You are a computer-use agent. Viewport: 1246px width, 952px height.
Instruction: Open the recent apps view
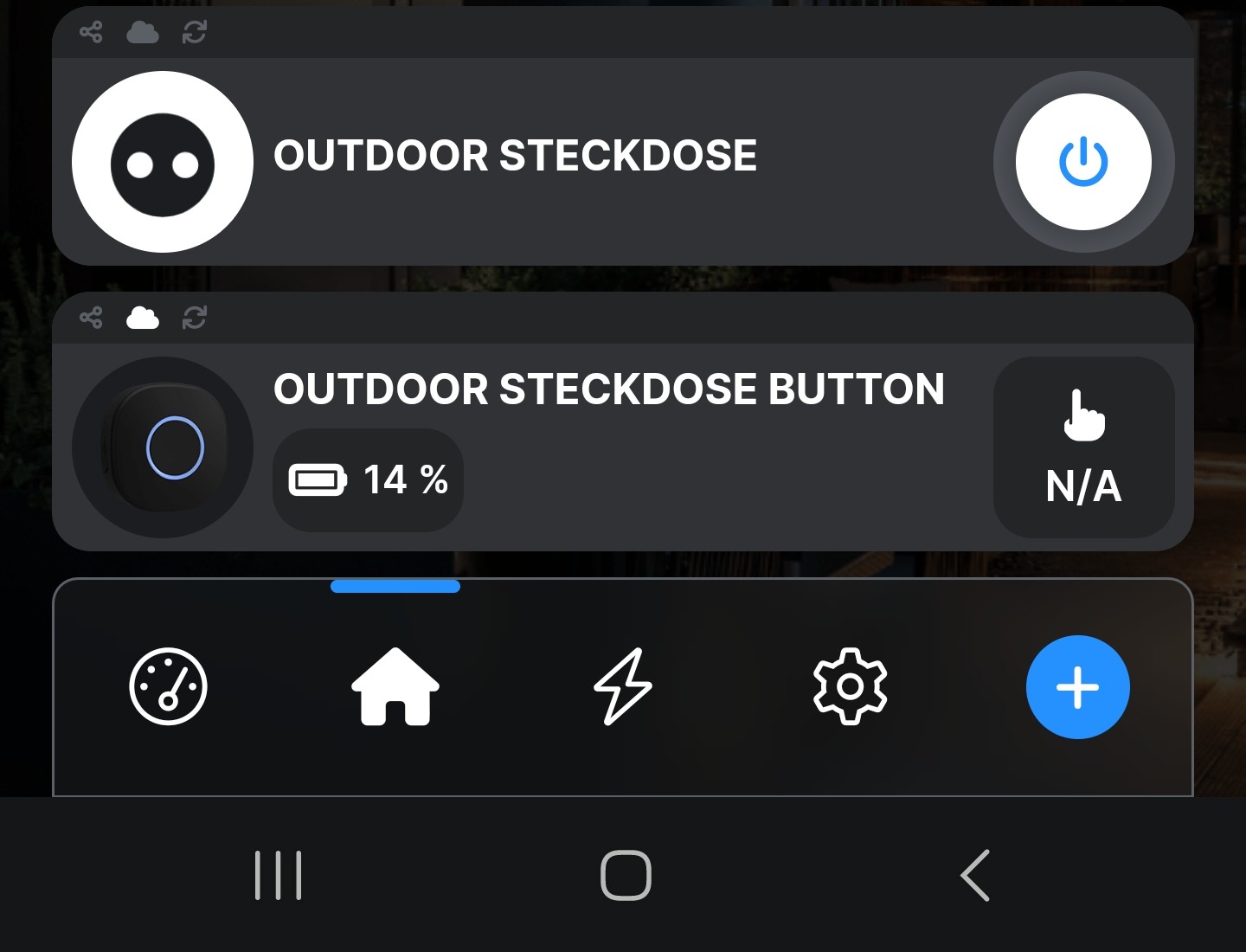(x=278, y=875)
